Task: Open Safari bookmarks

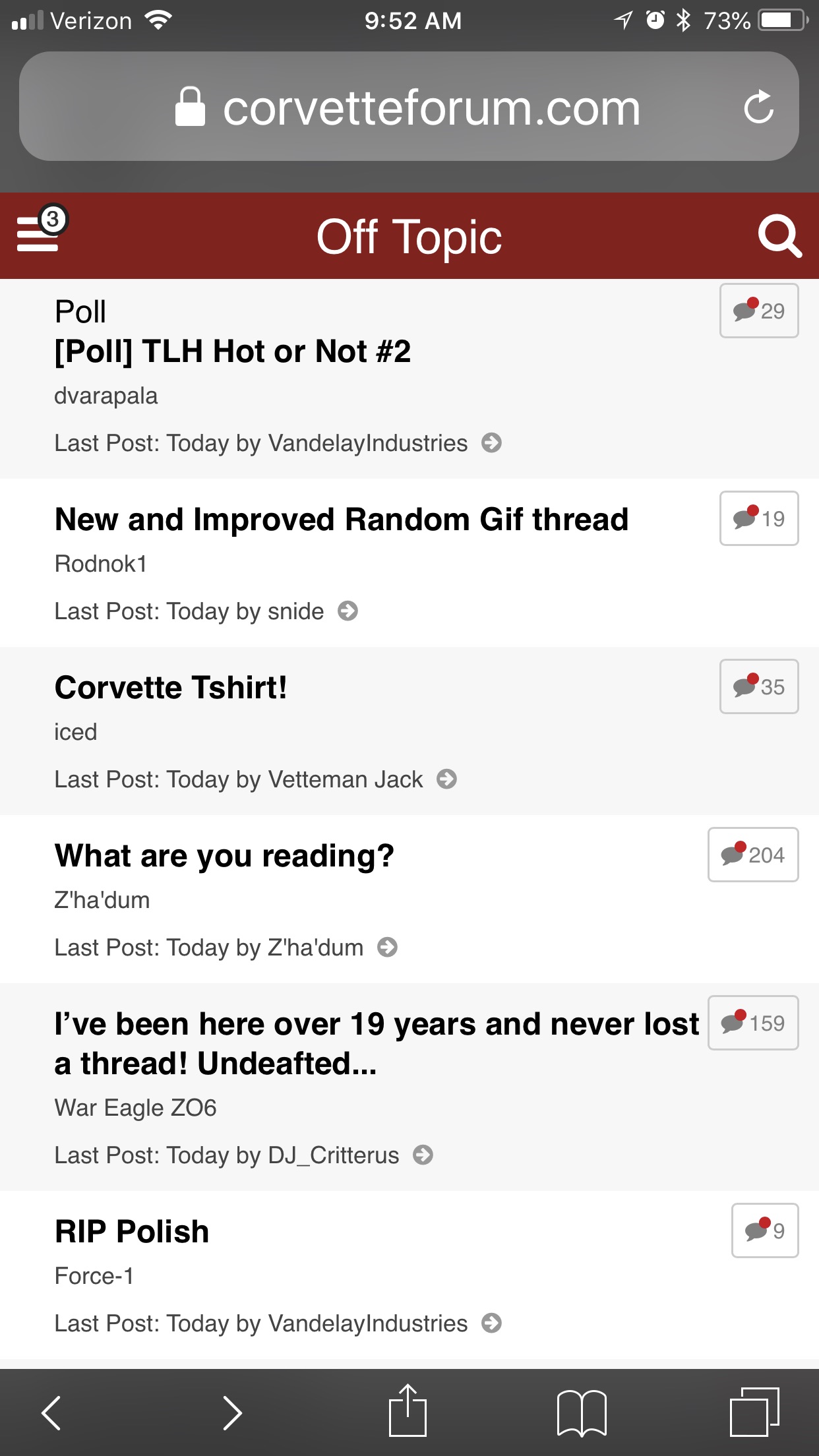Action: click(x=582, y=1412)
